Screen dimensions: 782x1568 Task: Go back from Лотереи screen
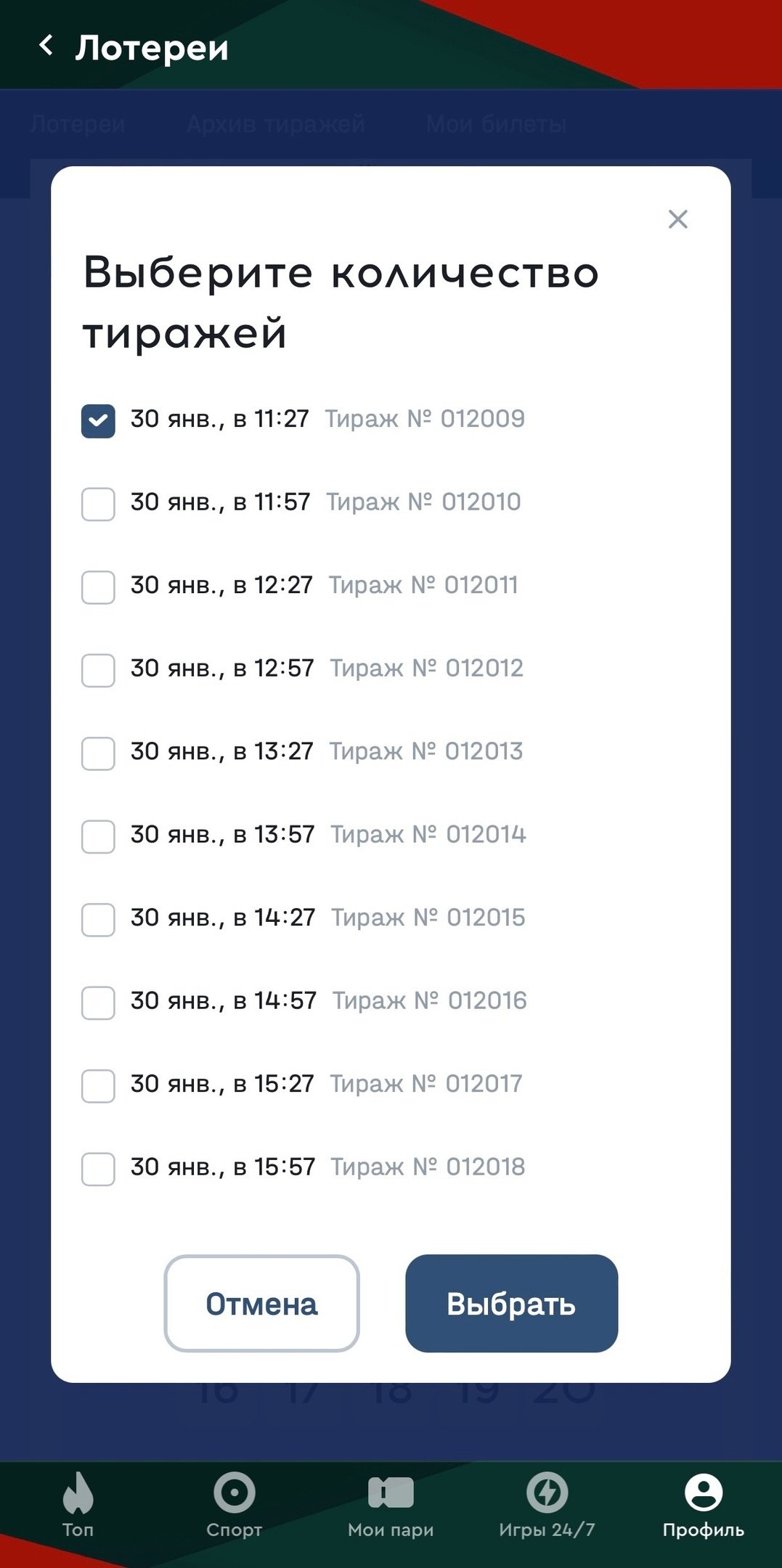[x=46, y=46]
